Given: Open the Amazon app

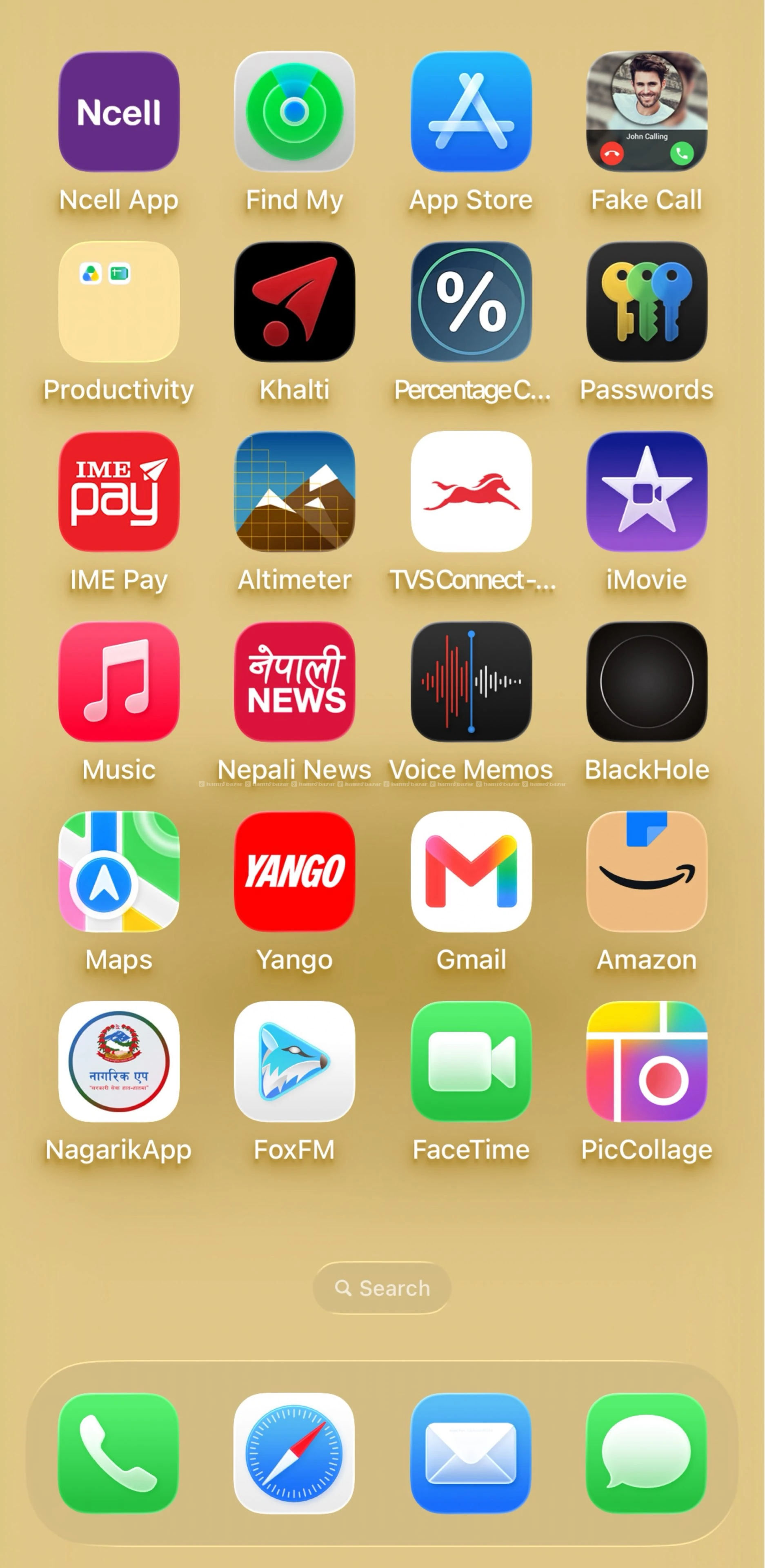Looking at the screenshot, I should 647,872.
